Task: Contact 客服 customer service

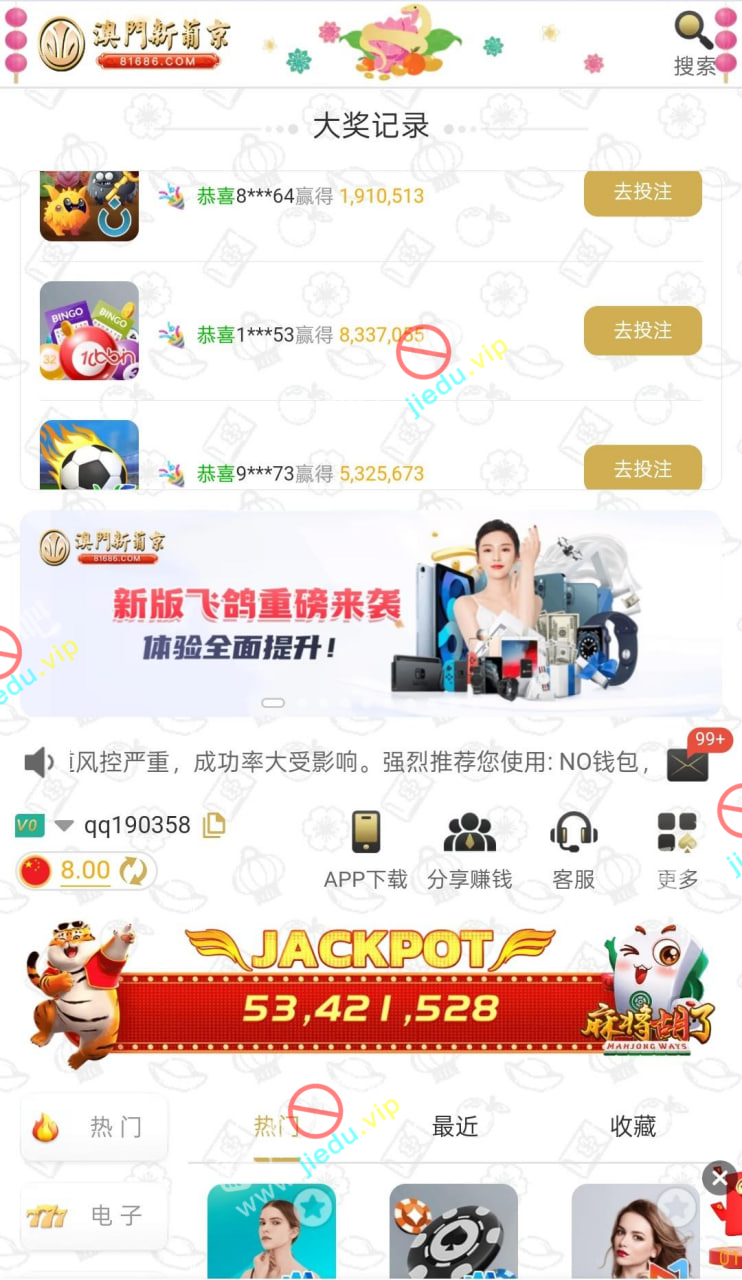Action: [x=573, y=850]
